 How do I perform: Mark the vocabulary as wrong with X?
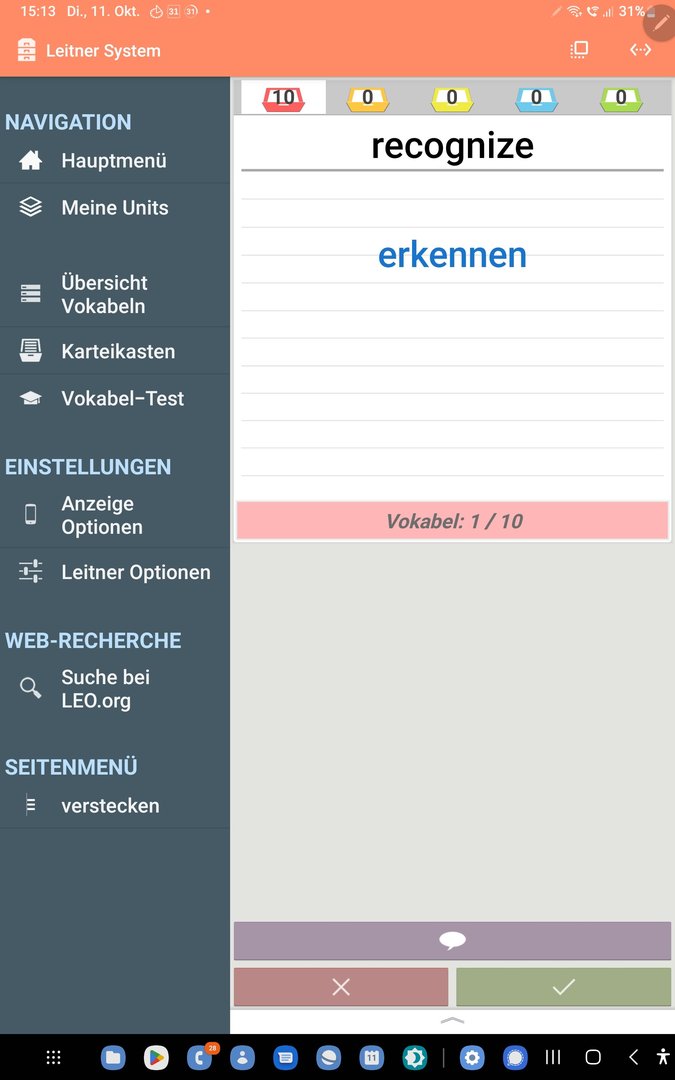click(341, 987)
